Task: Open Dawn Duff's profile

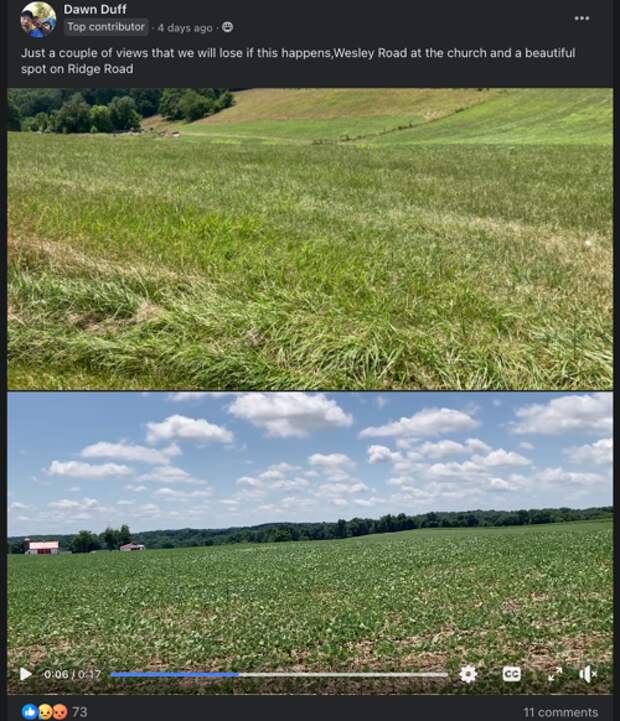Action: [95, 9]
